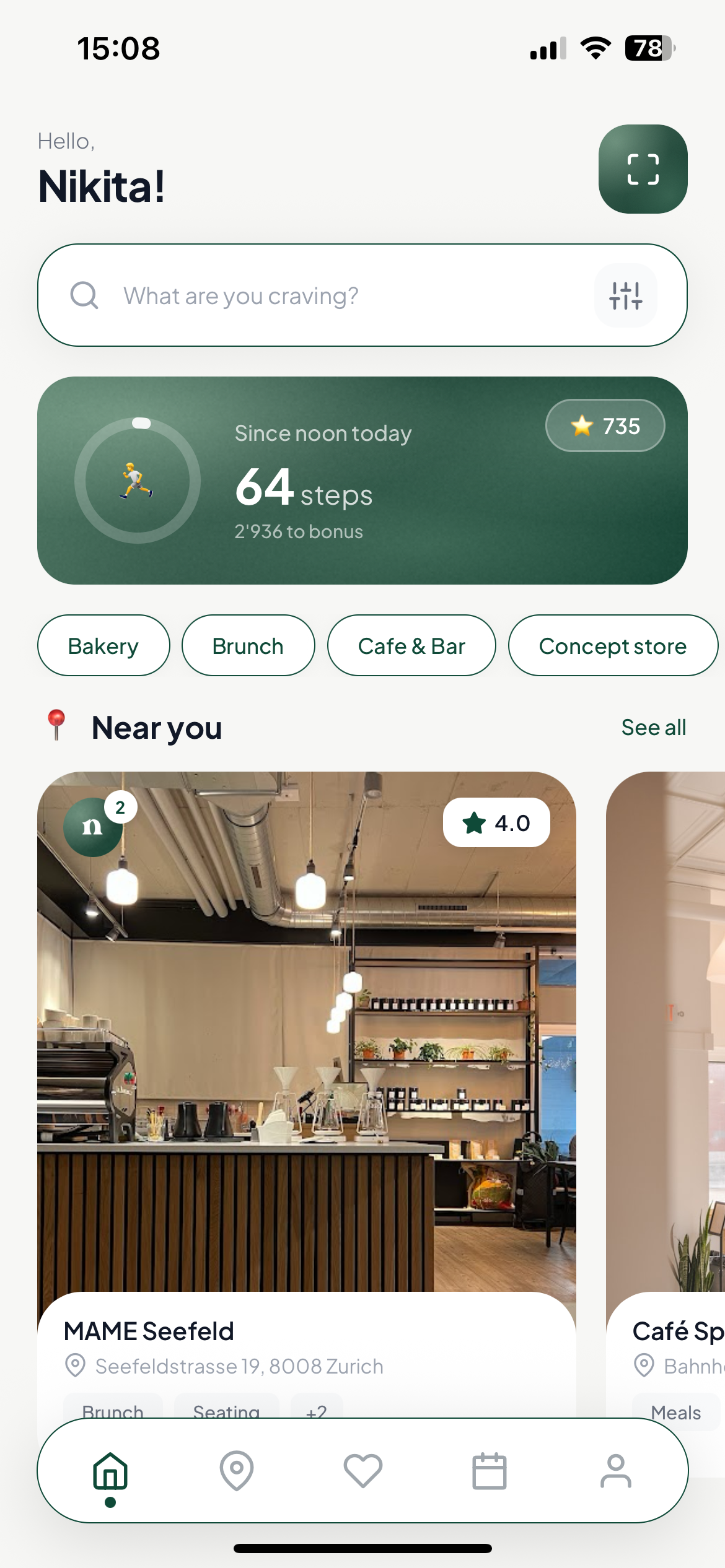Switch to the calendar tab

490,1471
